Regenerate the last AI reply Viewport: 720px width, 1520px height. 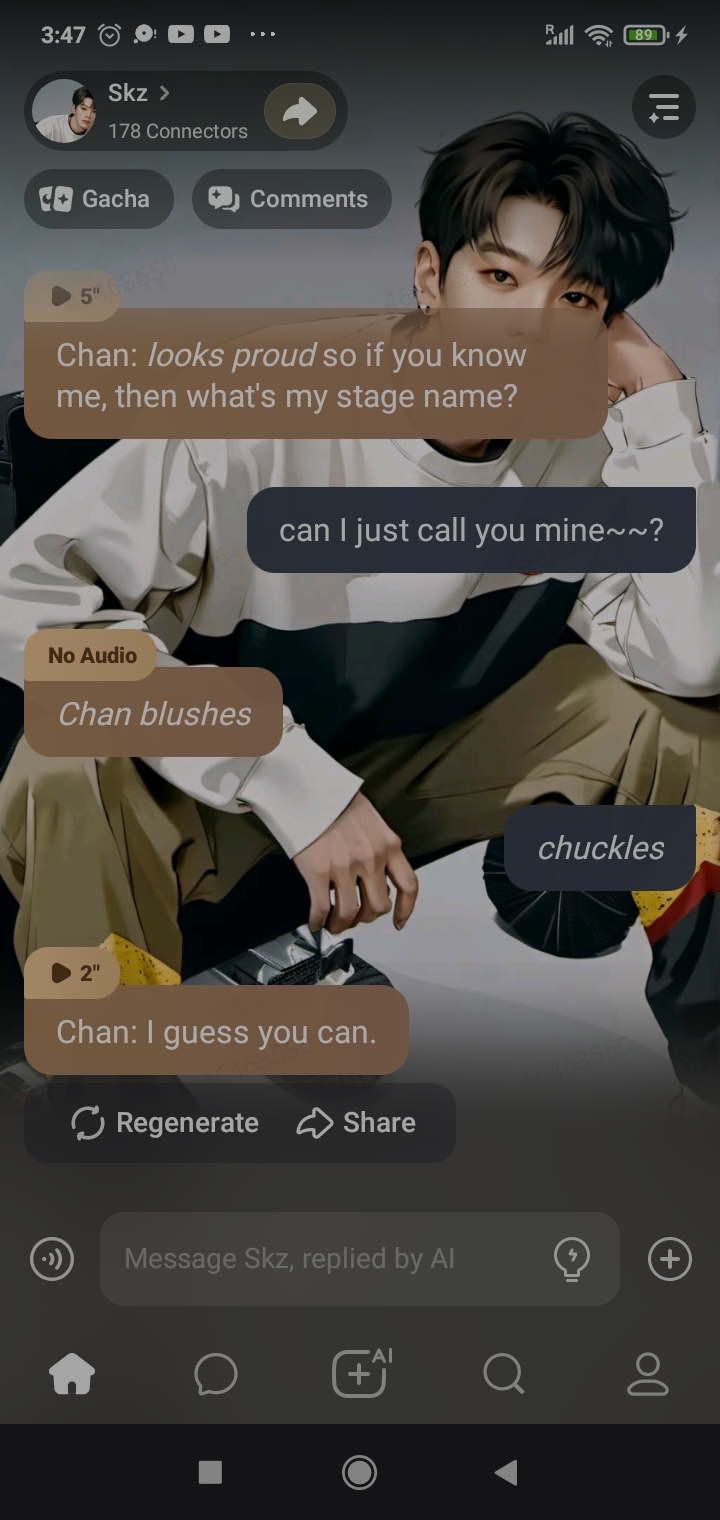[165, 1123]
